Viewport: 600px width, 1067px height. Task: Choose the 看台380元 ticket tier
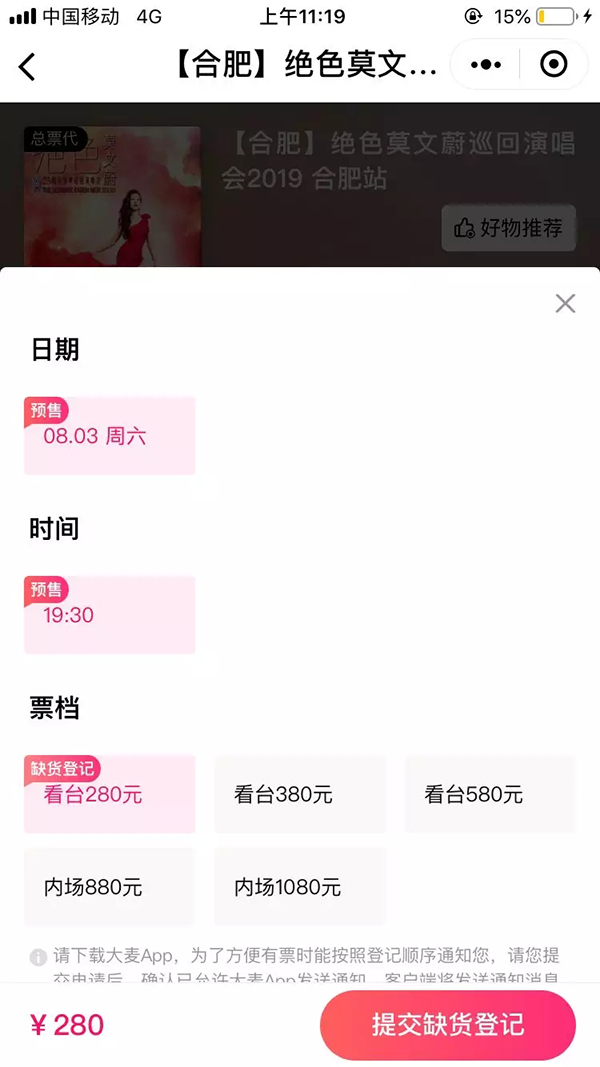click(x=300, y=793)
